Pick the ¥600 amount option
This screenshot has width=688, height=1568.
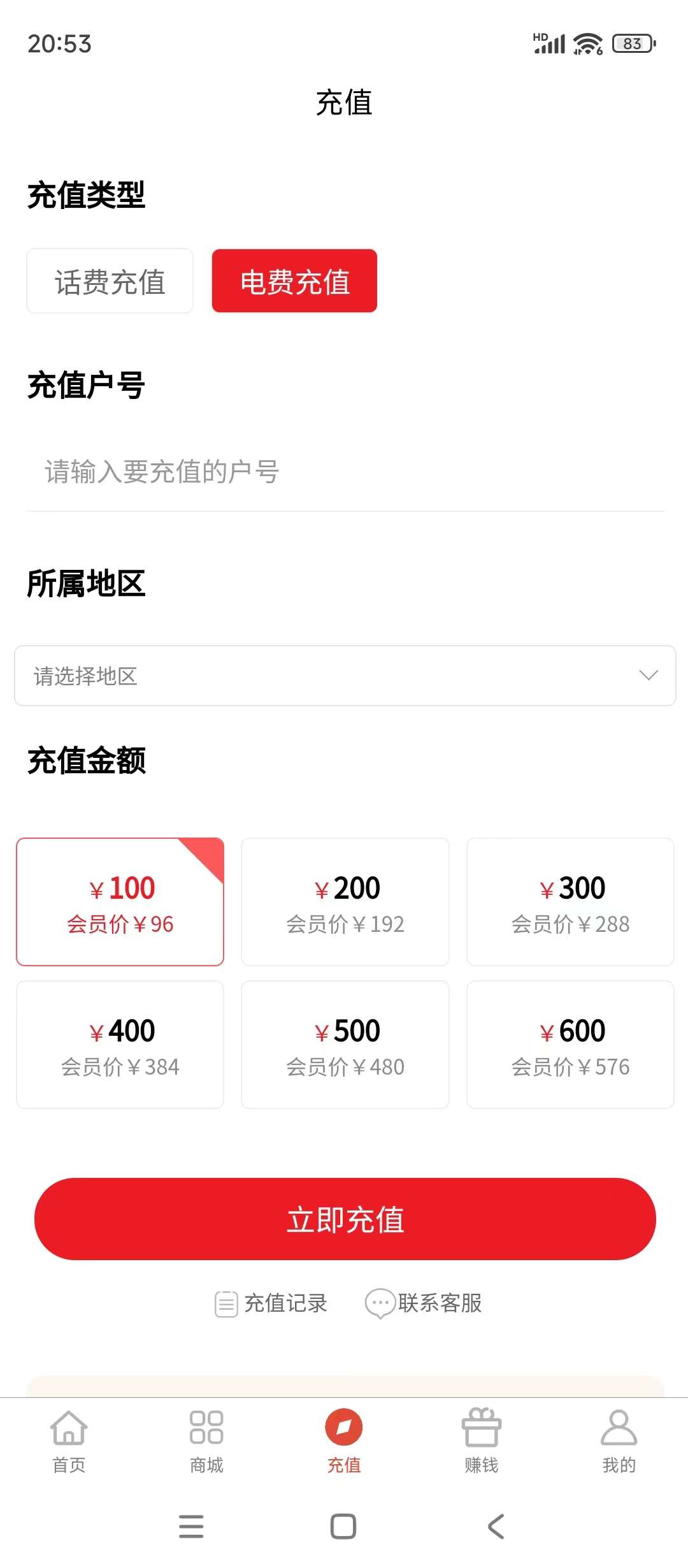(x=570, y=1045)
